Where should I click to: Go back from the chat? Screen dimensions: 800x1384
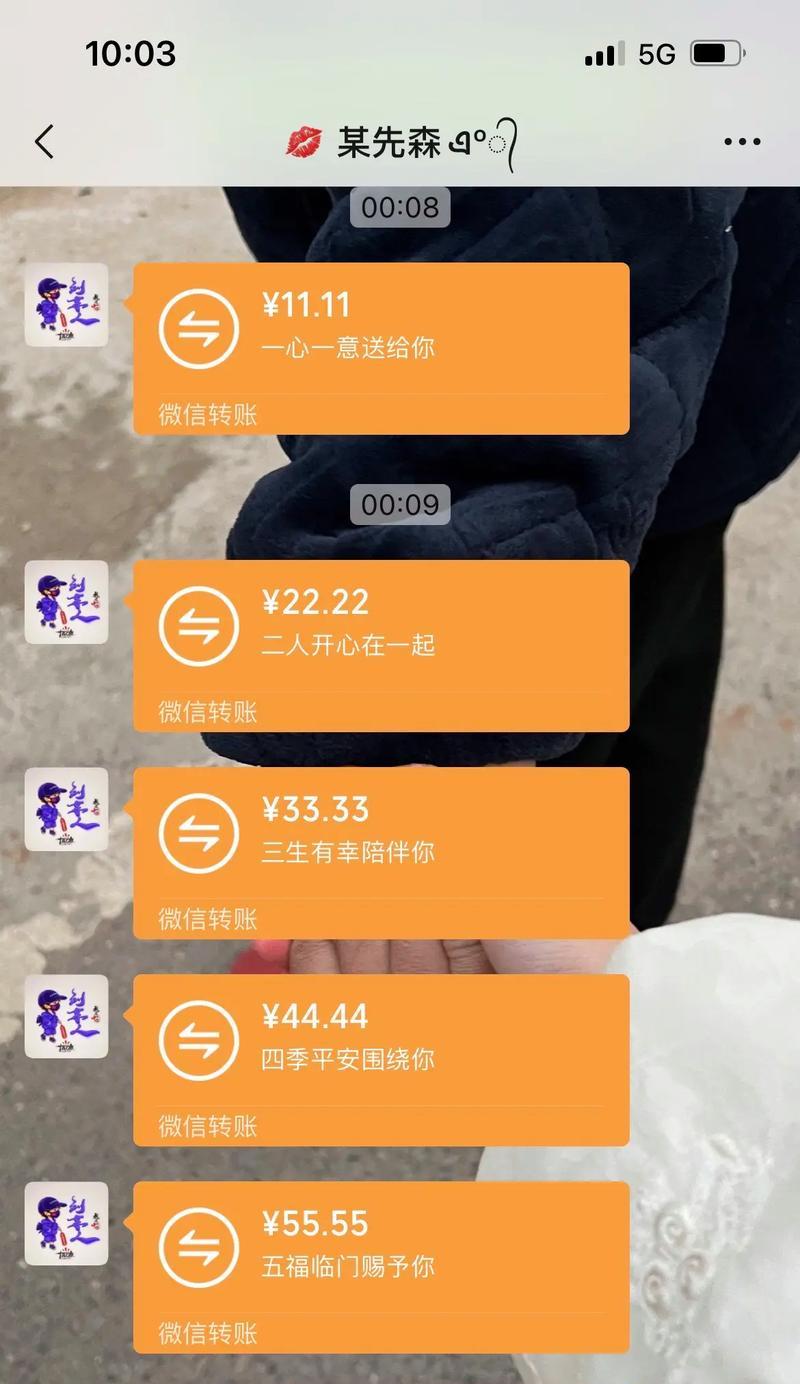pos(44,142)
